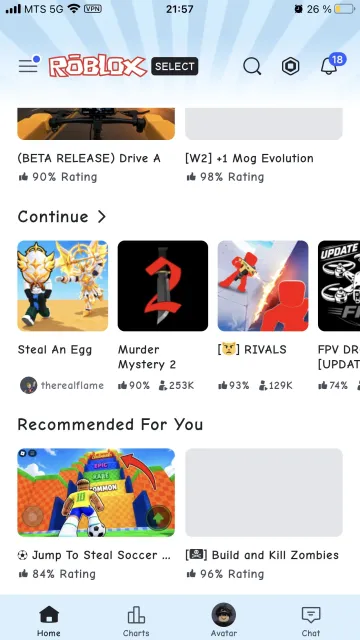Open the RIVALS game tile

[x=263, y=286]
